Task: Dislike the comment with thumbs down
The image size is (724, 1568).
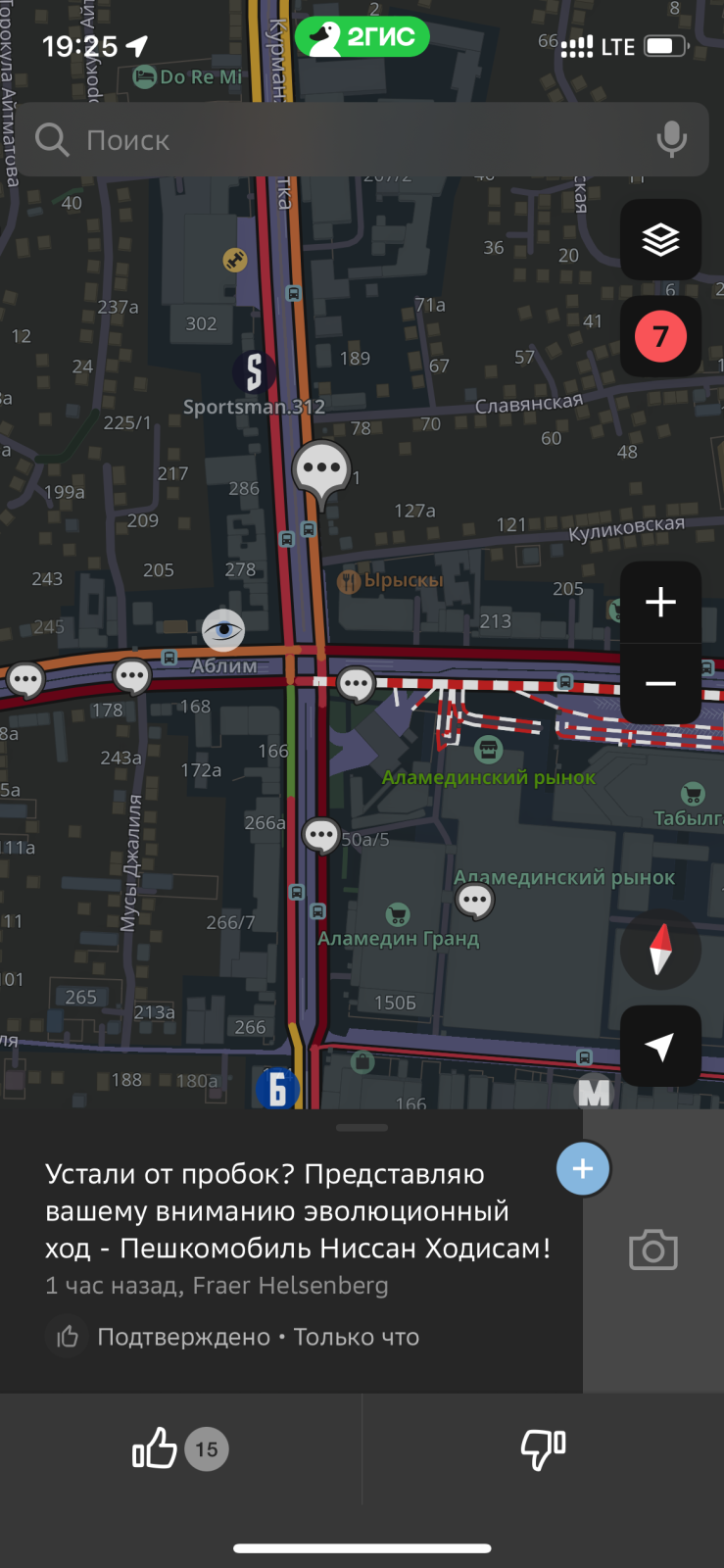Action: click(x=543, y=1448)
